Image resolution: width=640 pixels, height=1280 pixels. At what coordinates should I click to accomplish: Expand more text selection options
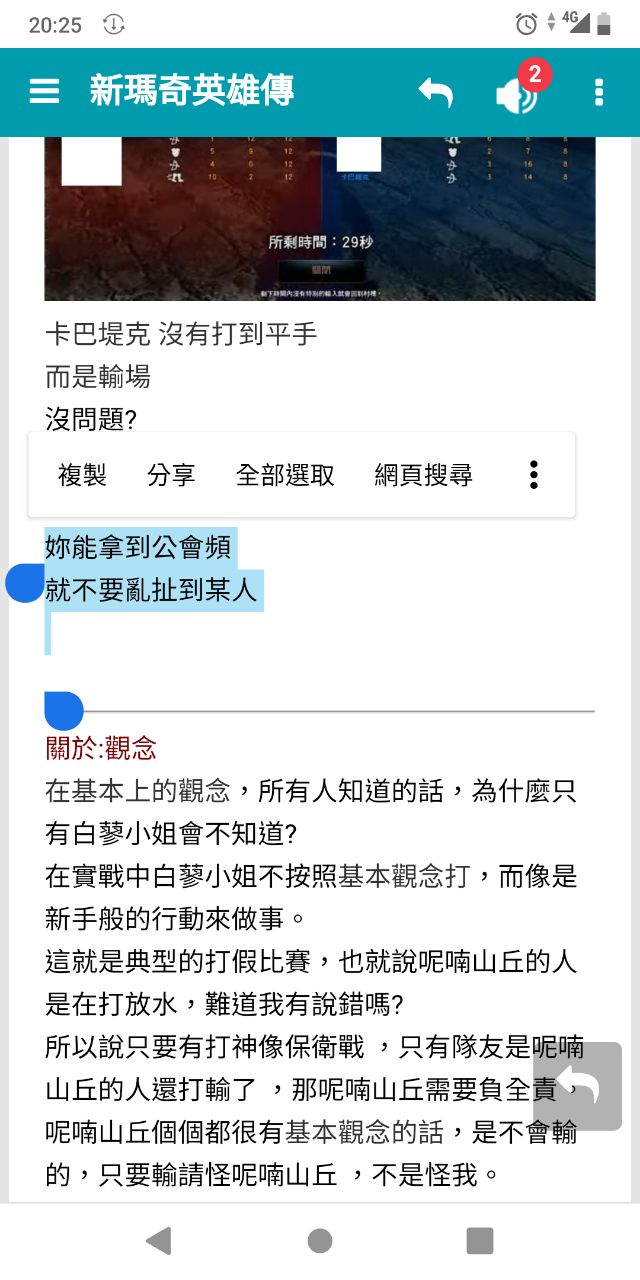tap(534, 475)
